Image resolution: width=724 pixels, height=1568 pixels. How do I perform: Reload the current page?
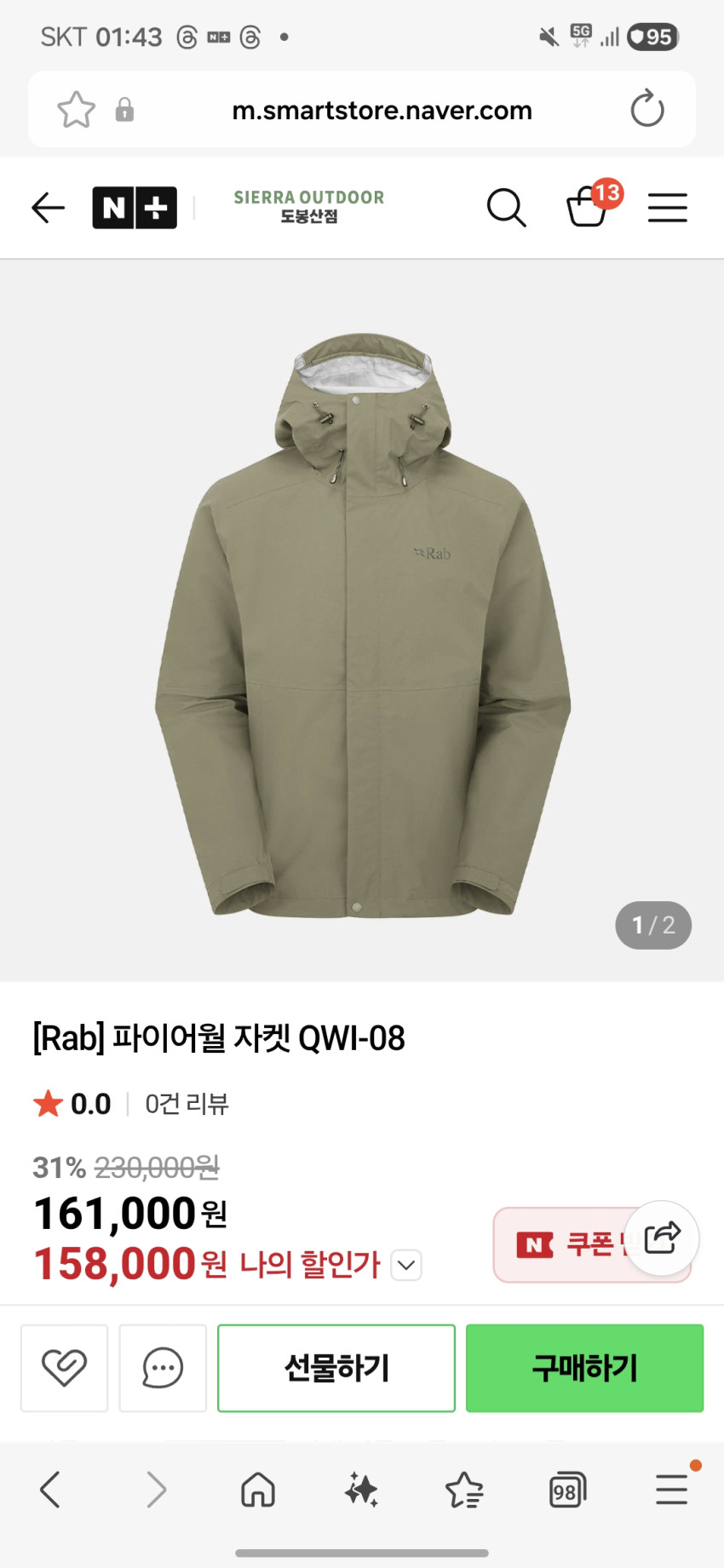coord(646,109)
